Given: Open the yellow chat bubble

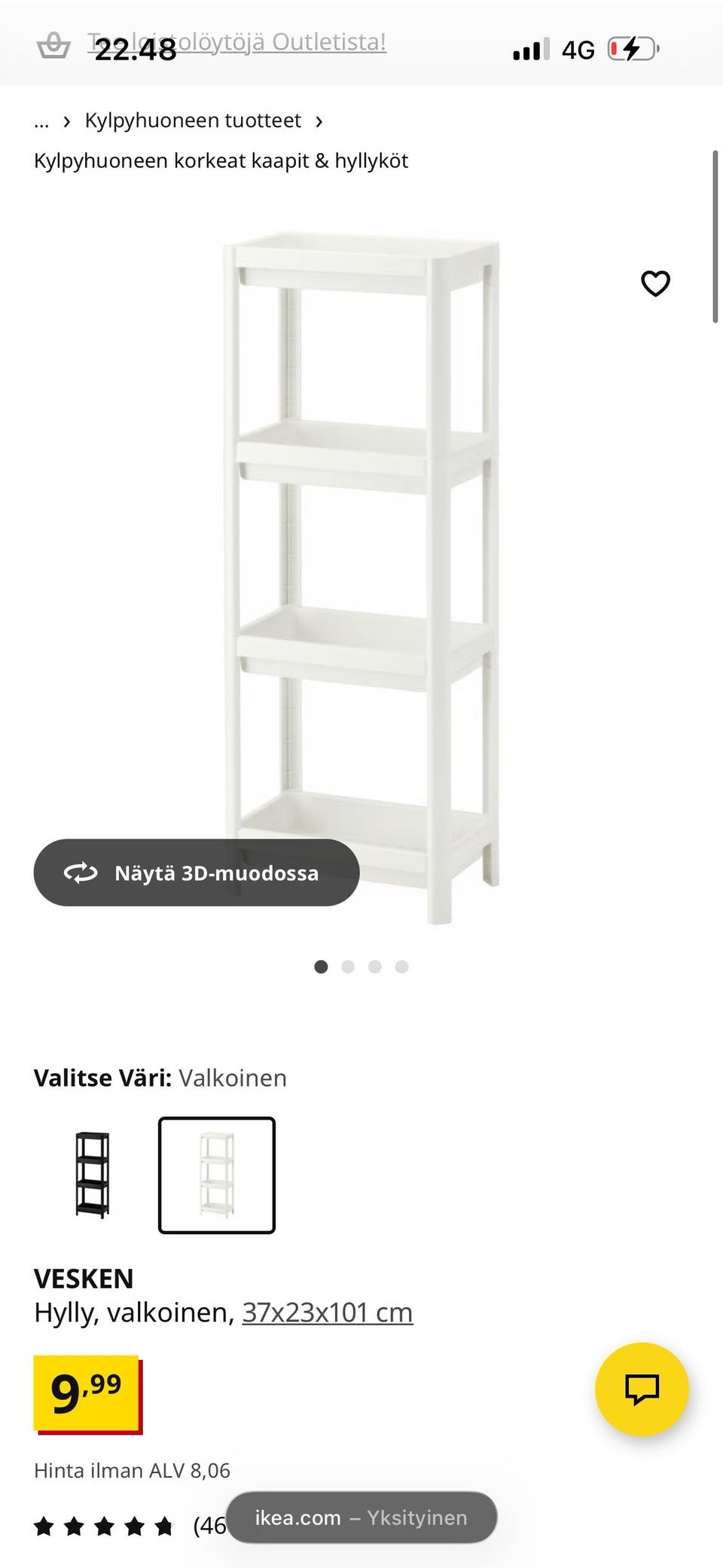Looking at the screenshot, I should coord(641,1389).
